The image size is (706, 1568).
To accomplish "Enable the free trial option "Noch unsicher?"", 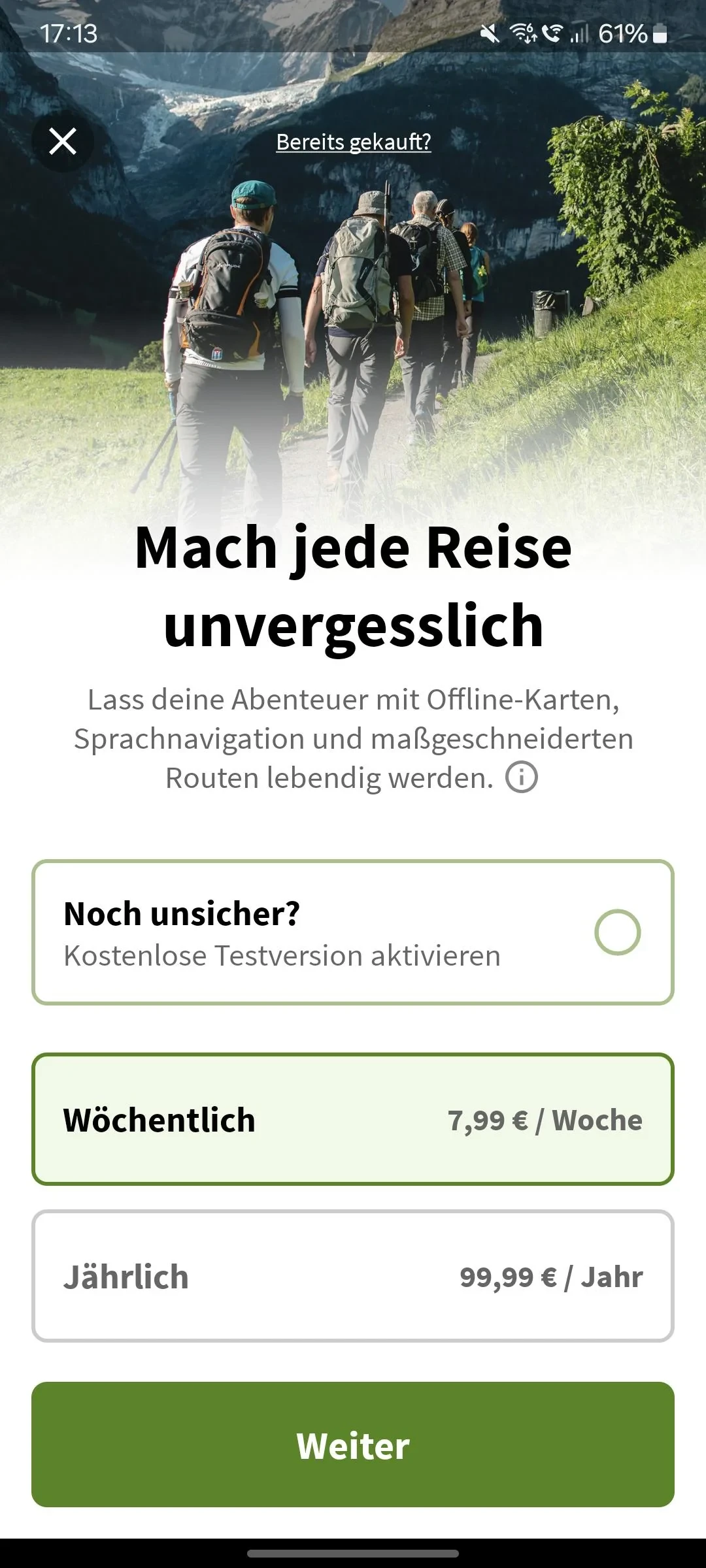I will click(353, 932).
